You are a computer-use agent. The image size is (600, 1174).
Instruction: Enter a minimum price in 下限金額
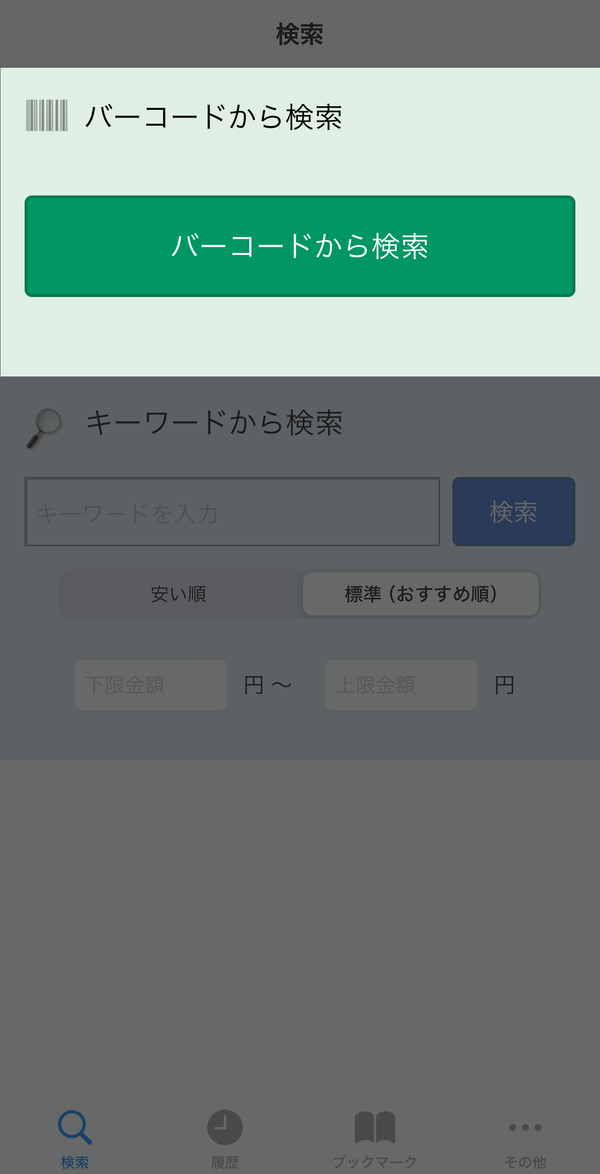point(151,685)
